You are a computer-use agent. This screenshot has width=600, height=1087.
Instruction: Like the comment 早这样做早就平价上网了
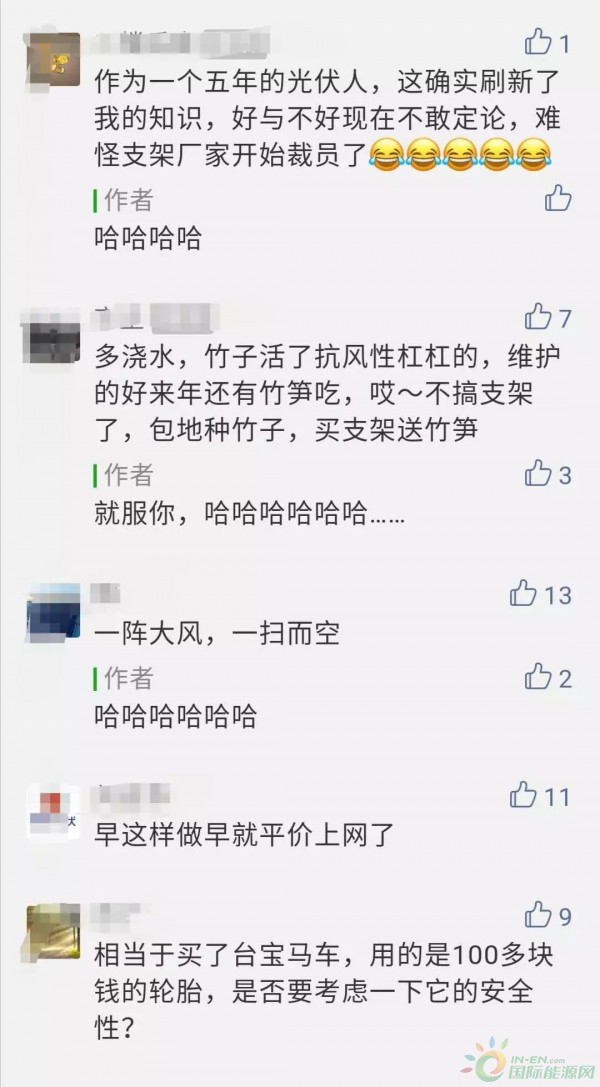[524, 797]
